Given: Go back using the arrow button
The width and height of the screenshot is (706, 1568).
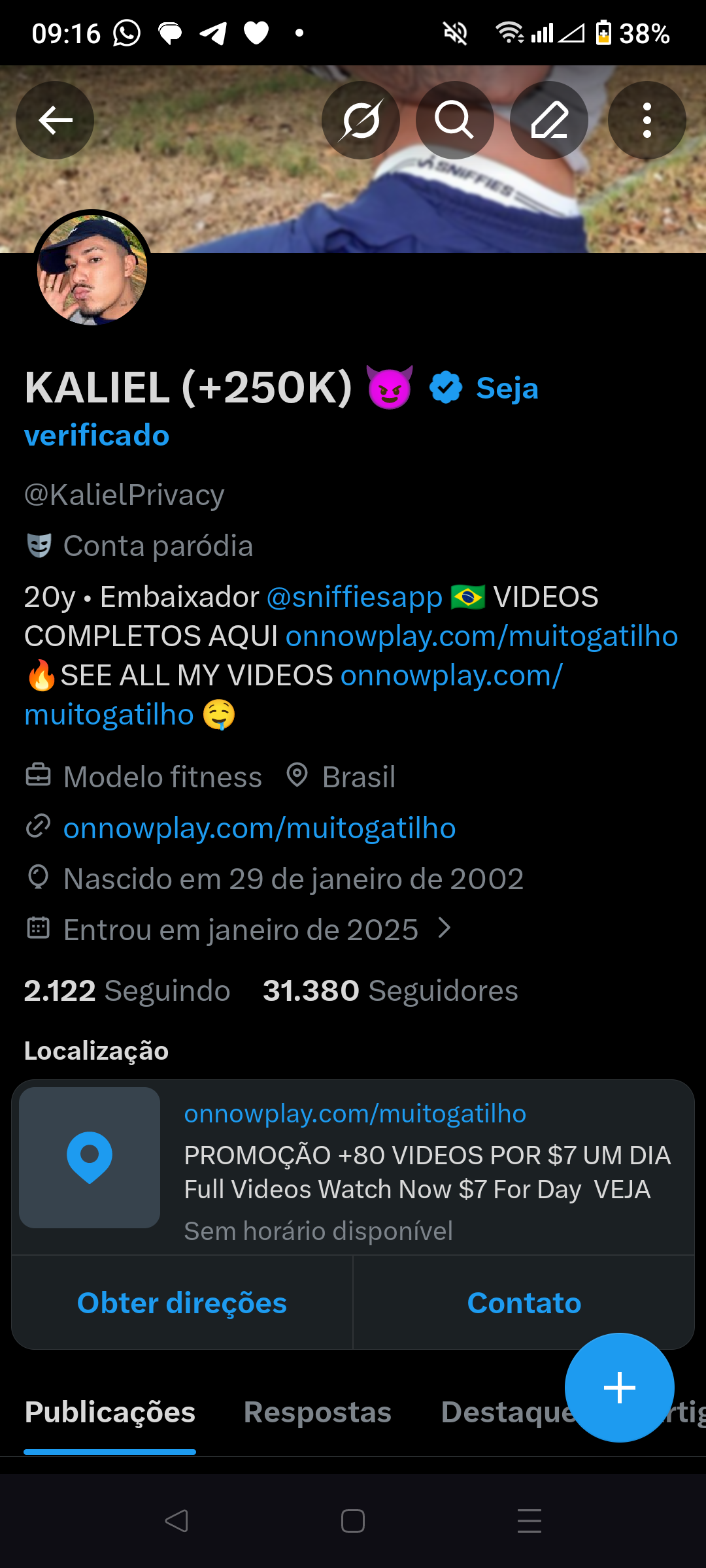Looking at the screenshot, I should pos(55,120).
